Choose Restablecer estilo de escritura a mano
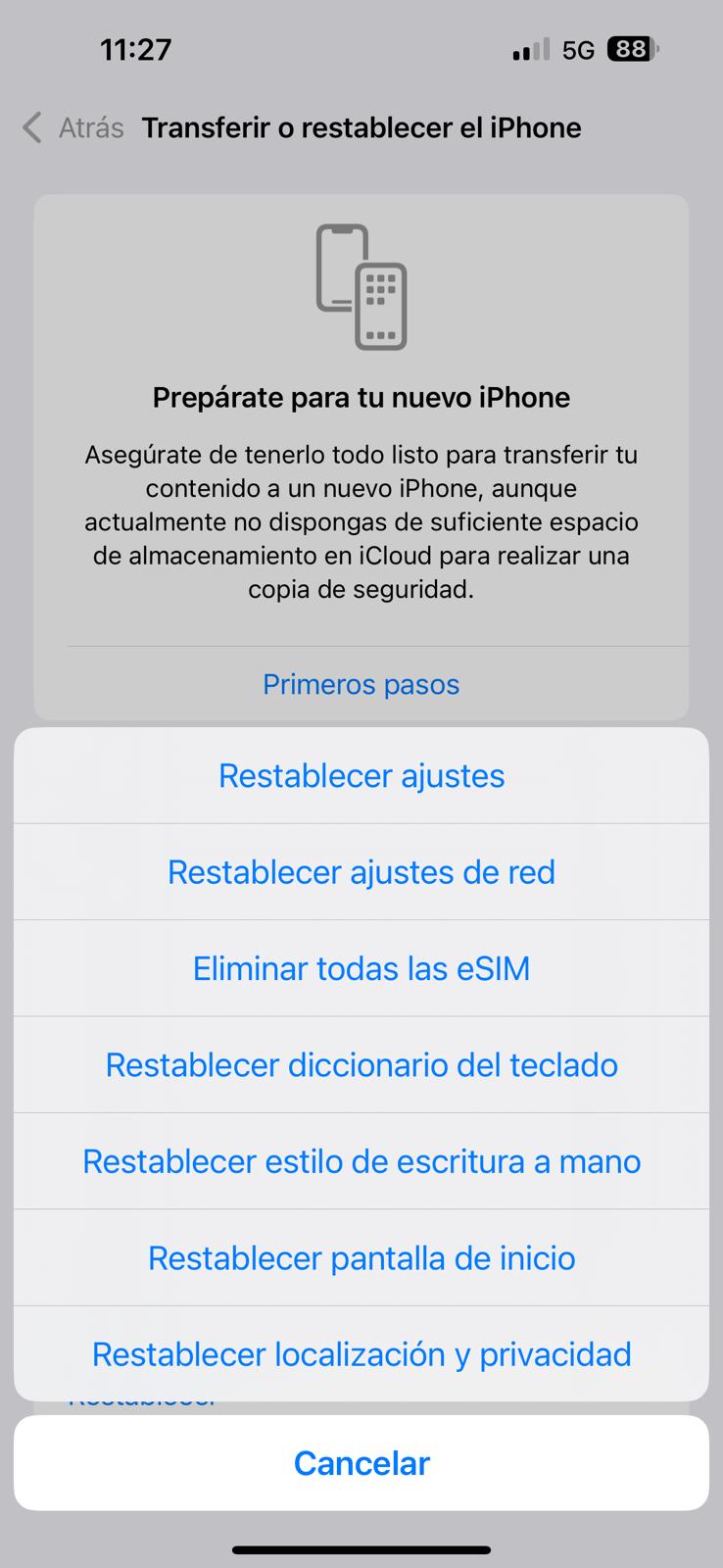This screenshot has height=1568, width=723. (361, 1161)
